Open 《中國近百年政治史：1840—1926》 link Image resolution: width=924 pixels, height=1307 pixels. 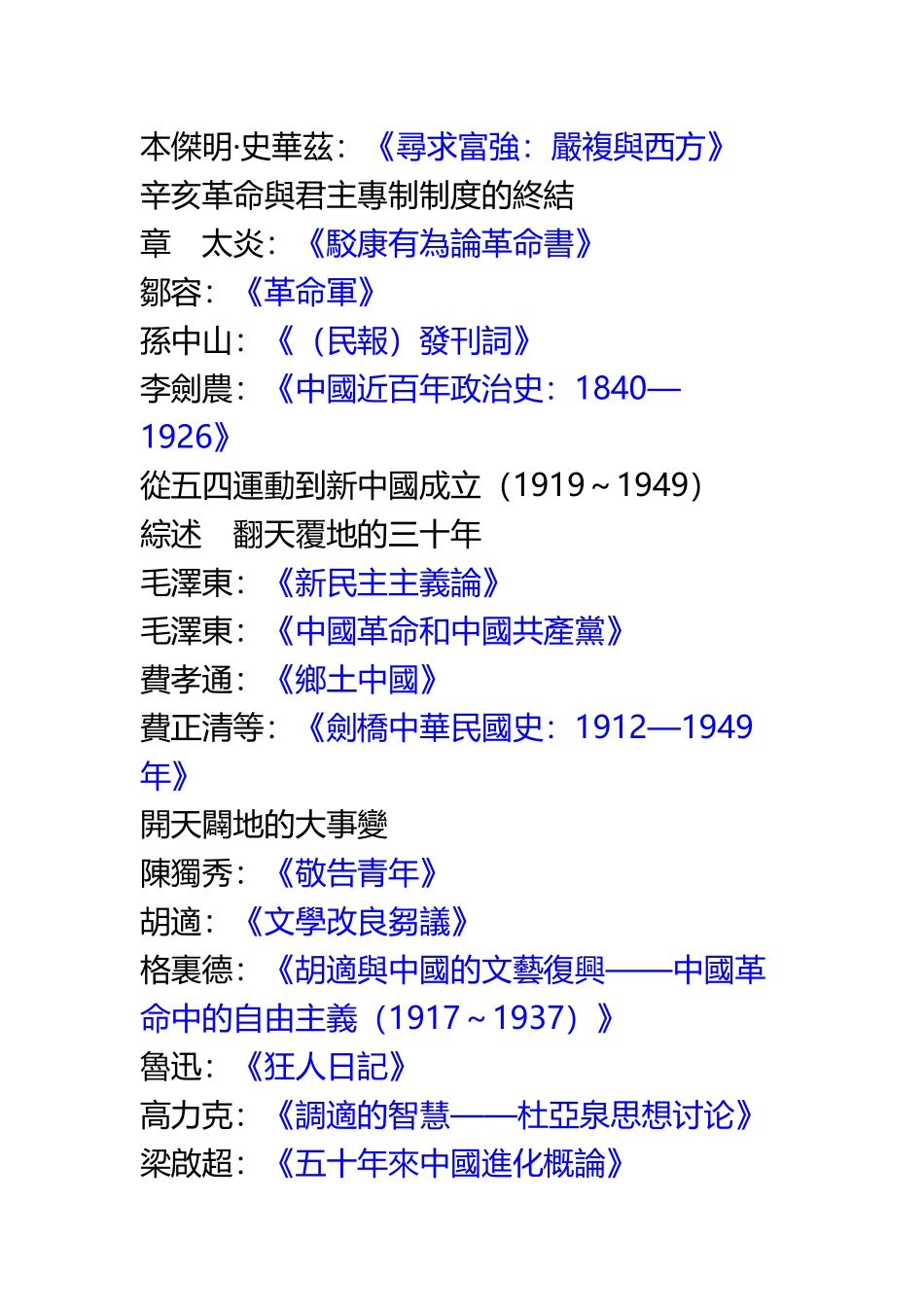point(475,389)
